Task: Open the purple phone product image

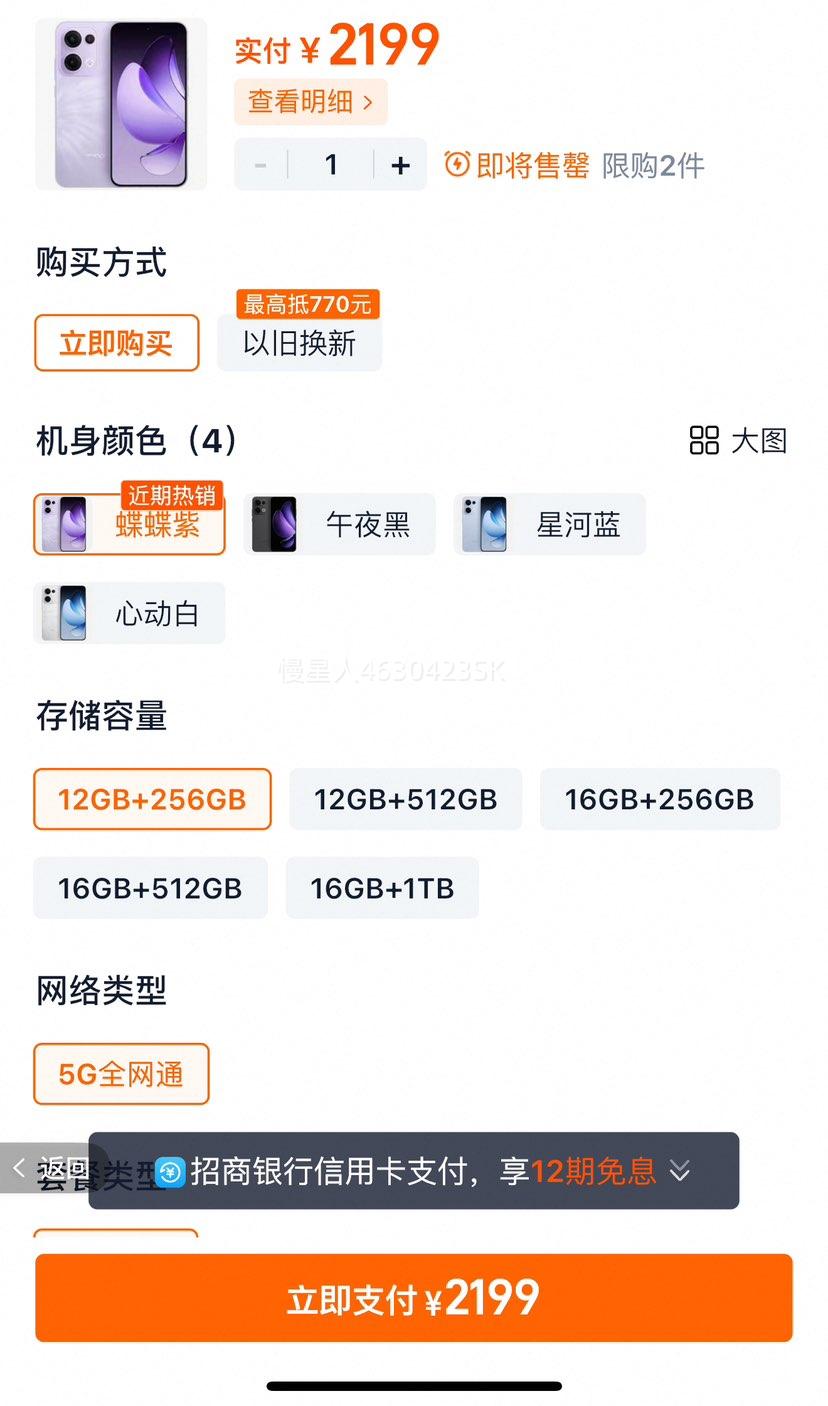Action: [121, 104]
